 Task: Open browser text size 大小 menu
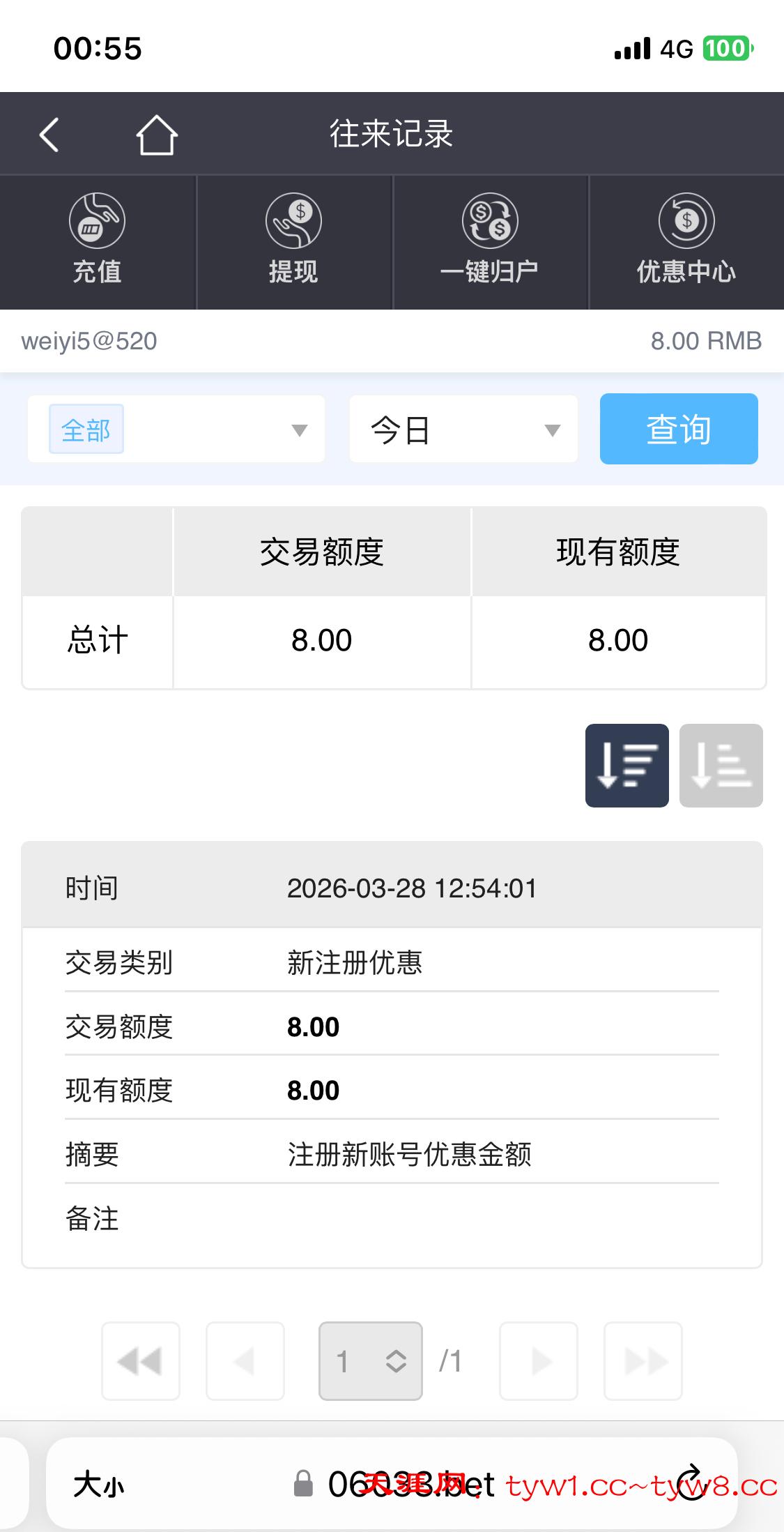click(x=98, y=1484)
